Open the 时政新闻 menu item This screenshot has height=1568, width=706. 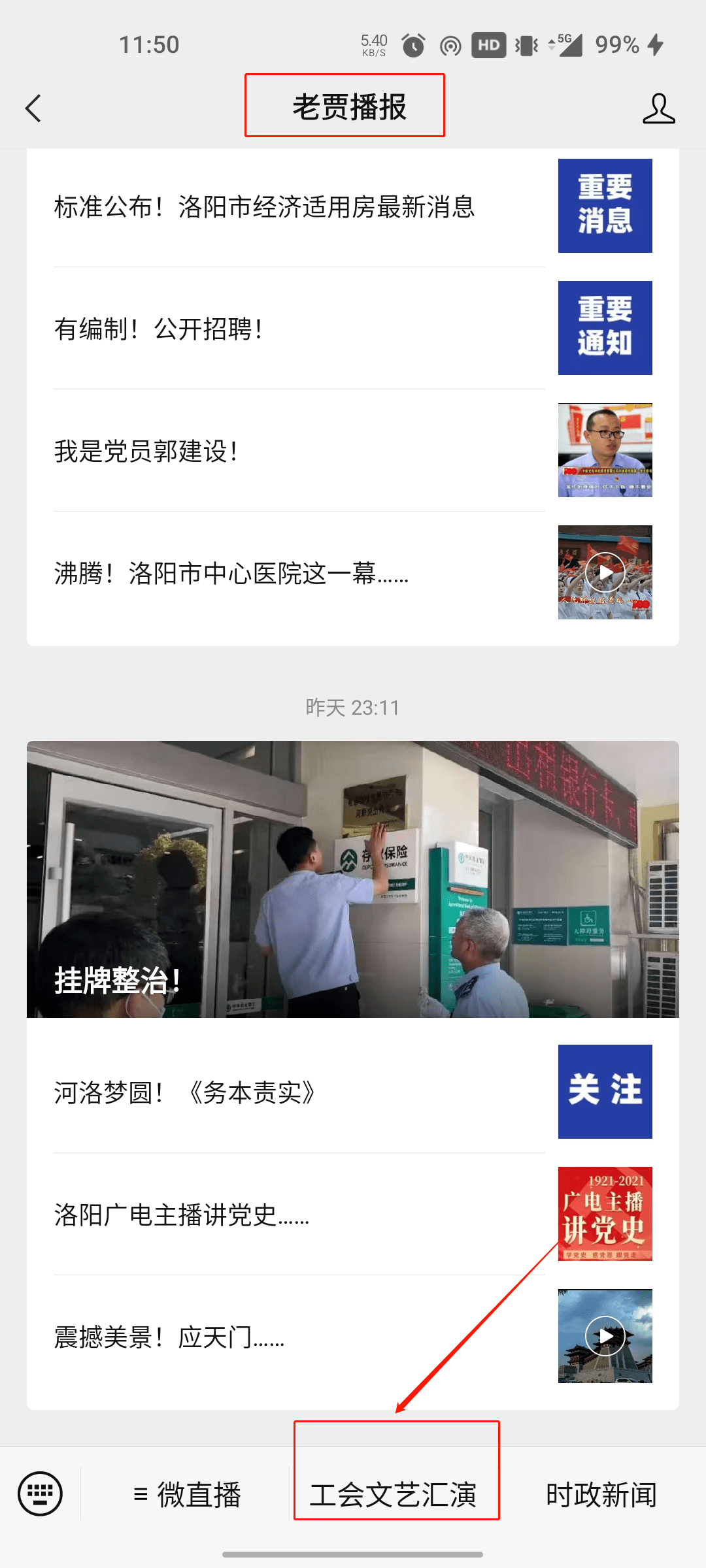pos(601,1495)
